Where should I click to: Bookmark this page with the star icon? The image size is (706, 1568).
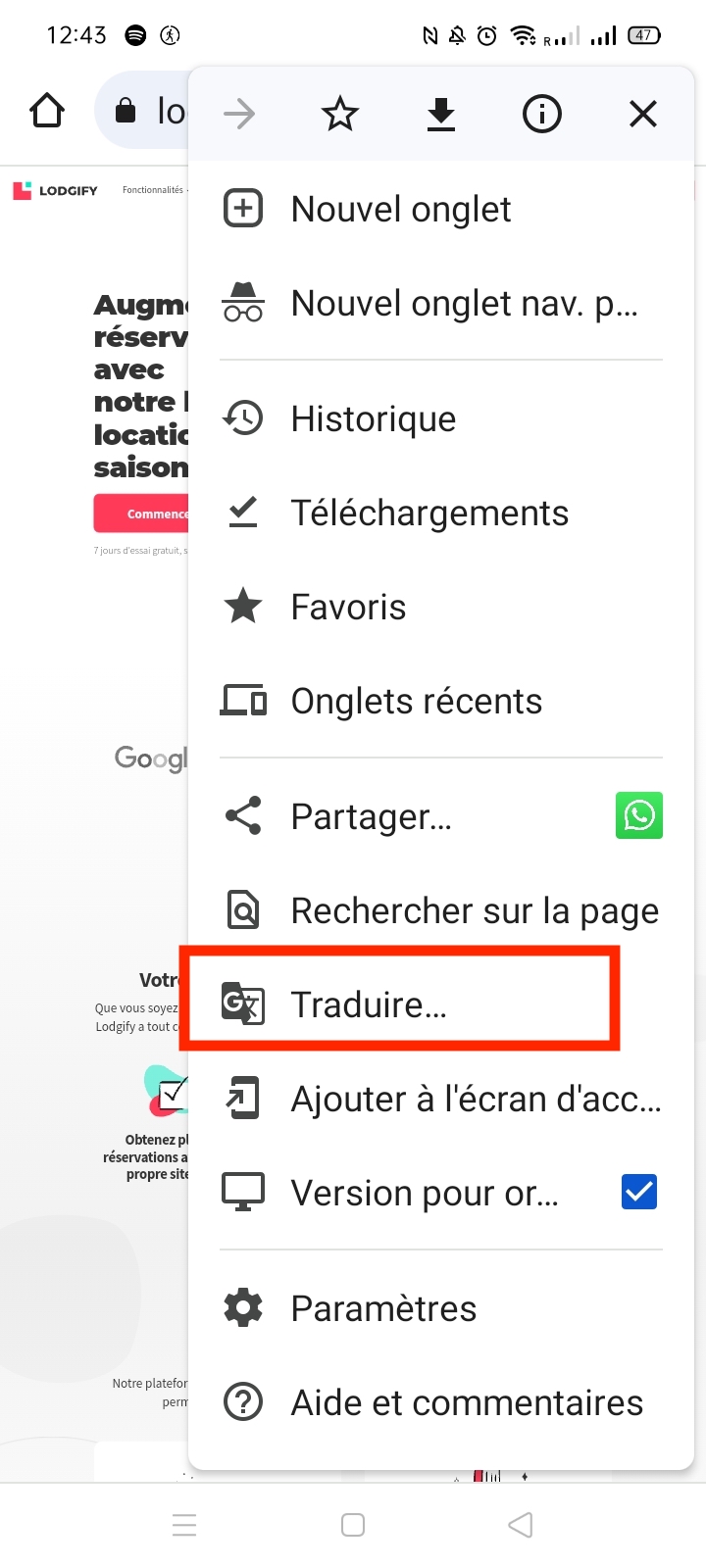tap(340, 115)
